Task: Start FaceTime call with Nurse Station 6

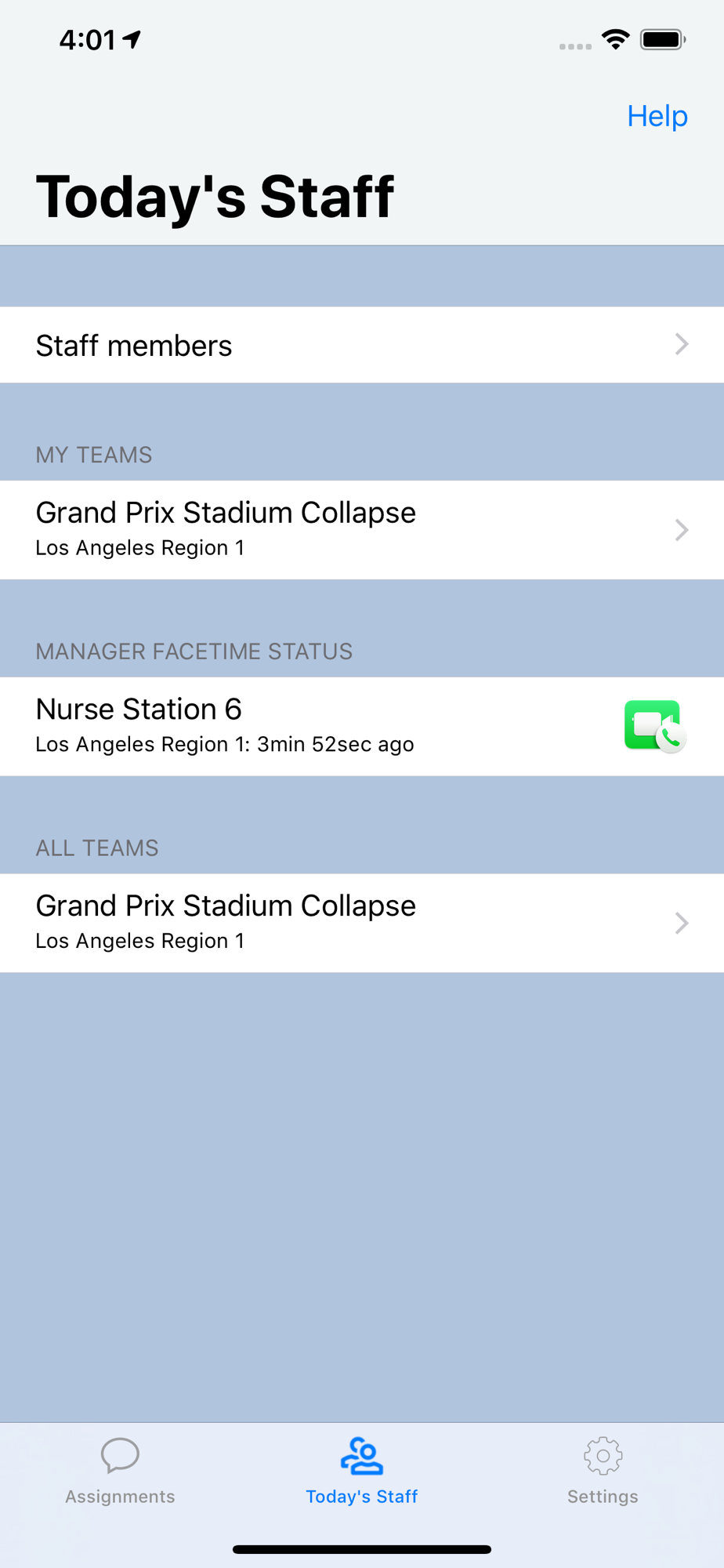Action: pos(655,726)
